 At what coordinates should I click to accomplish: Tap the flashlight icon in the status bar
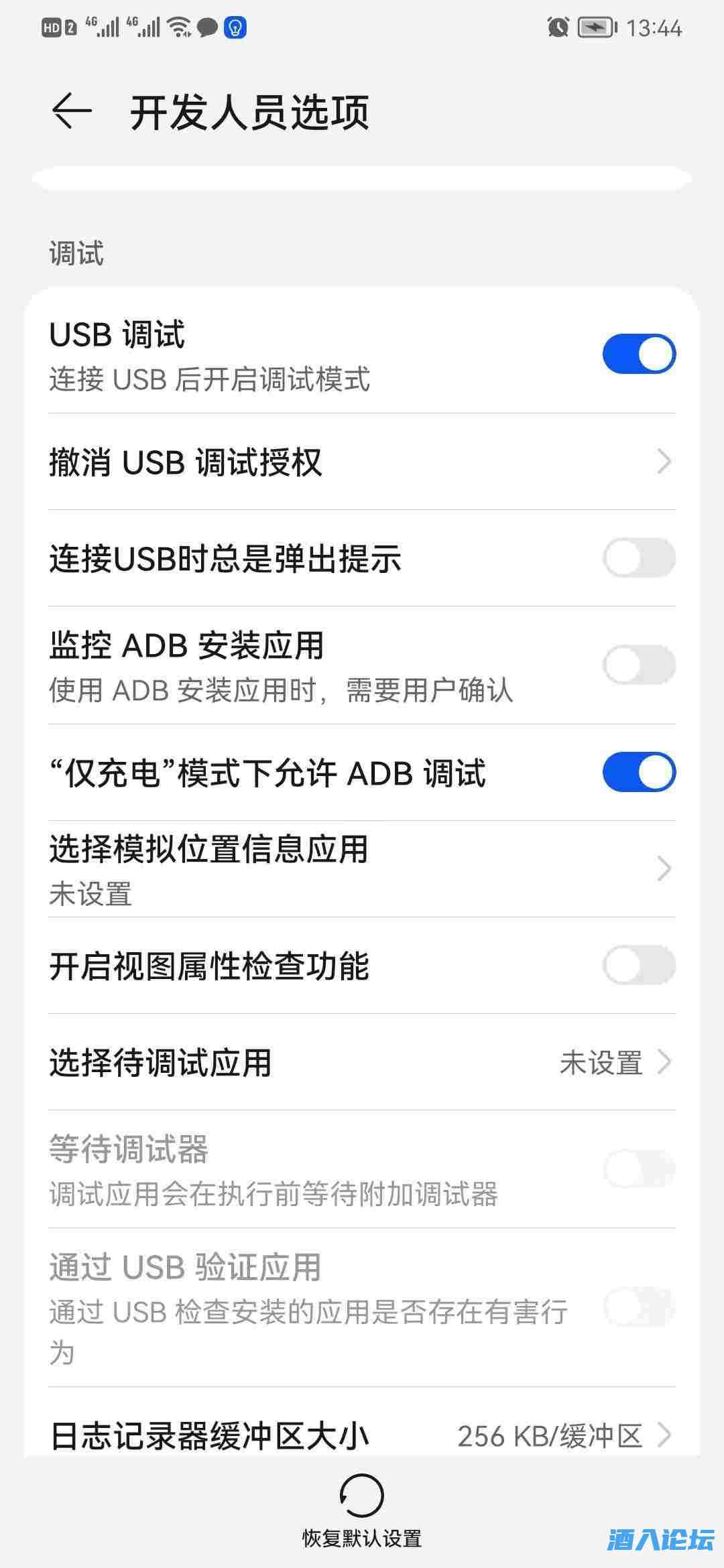(235, 28)
